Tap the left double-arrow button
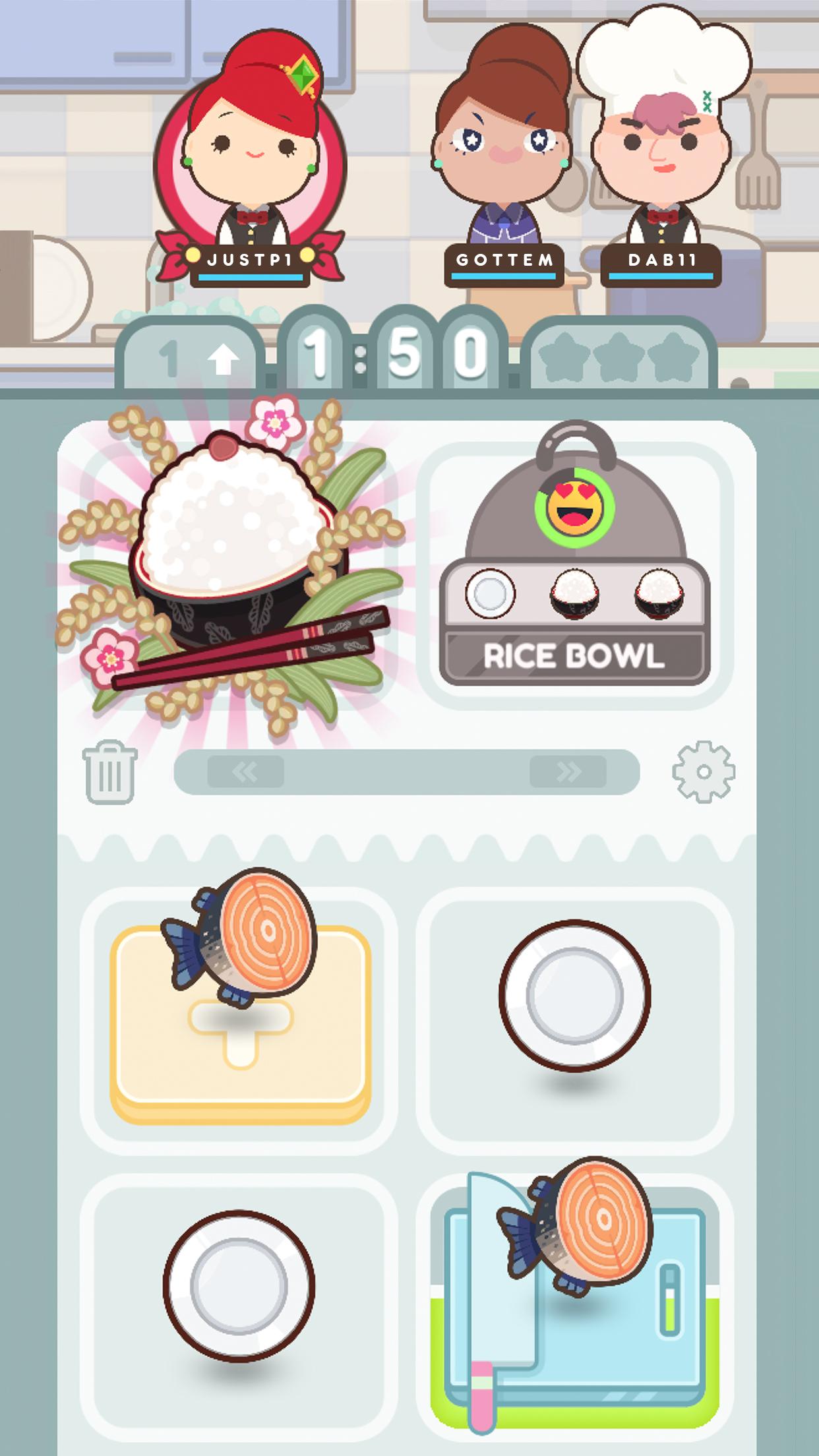The width and height of the screenshot is (819, 1456). pyautogui.click(x=245, y=772)
